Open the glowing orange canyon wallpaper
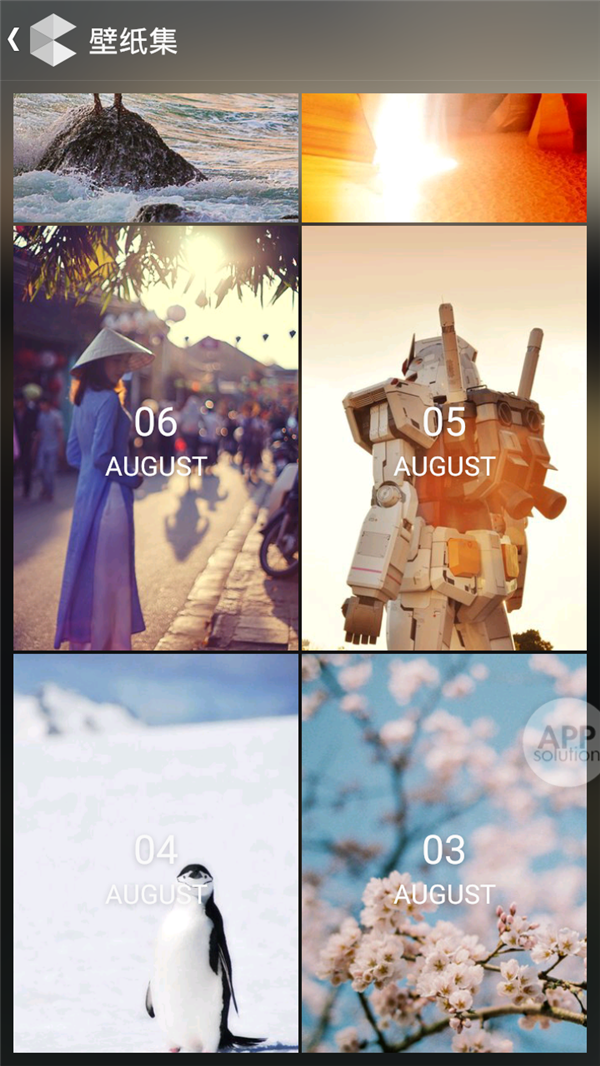The width and height of the screenshot is (600, 1066). click(x=444, y=157)
